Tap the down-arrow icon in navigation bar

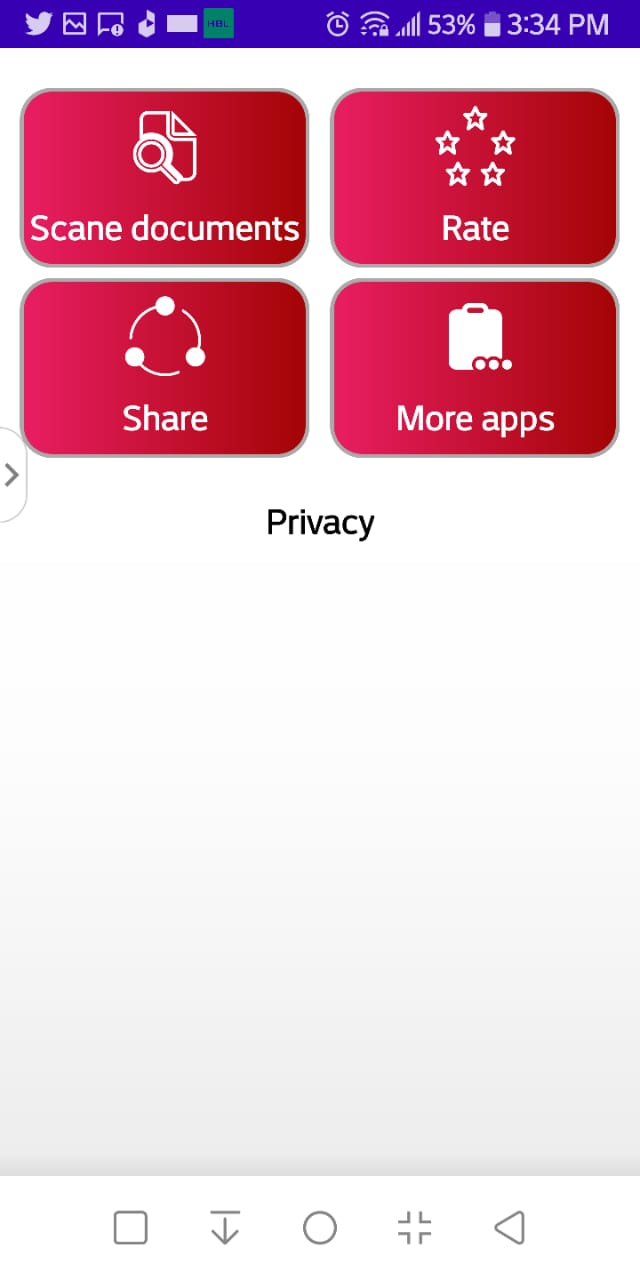click(x=225, y=1227)
